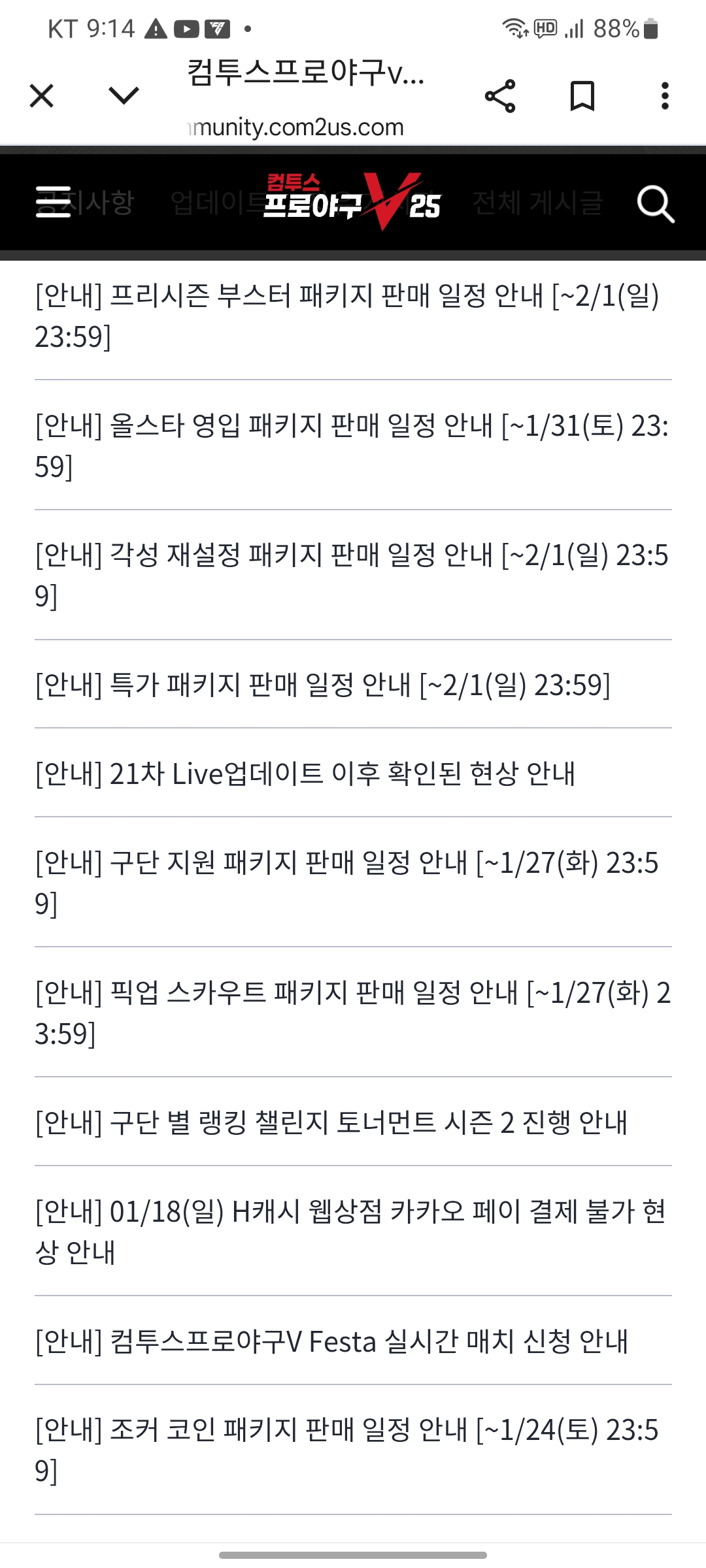
Task: Open the 특가 패키지 판매 일정 post
Action: point(323,685)
